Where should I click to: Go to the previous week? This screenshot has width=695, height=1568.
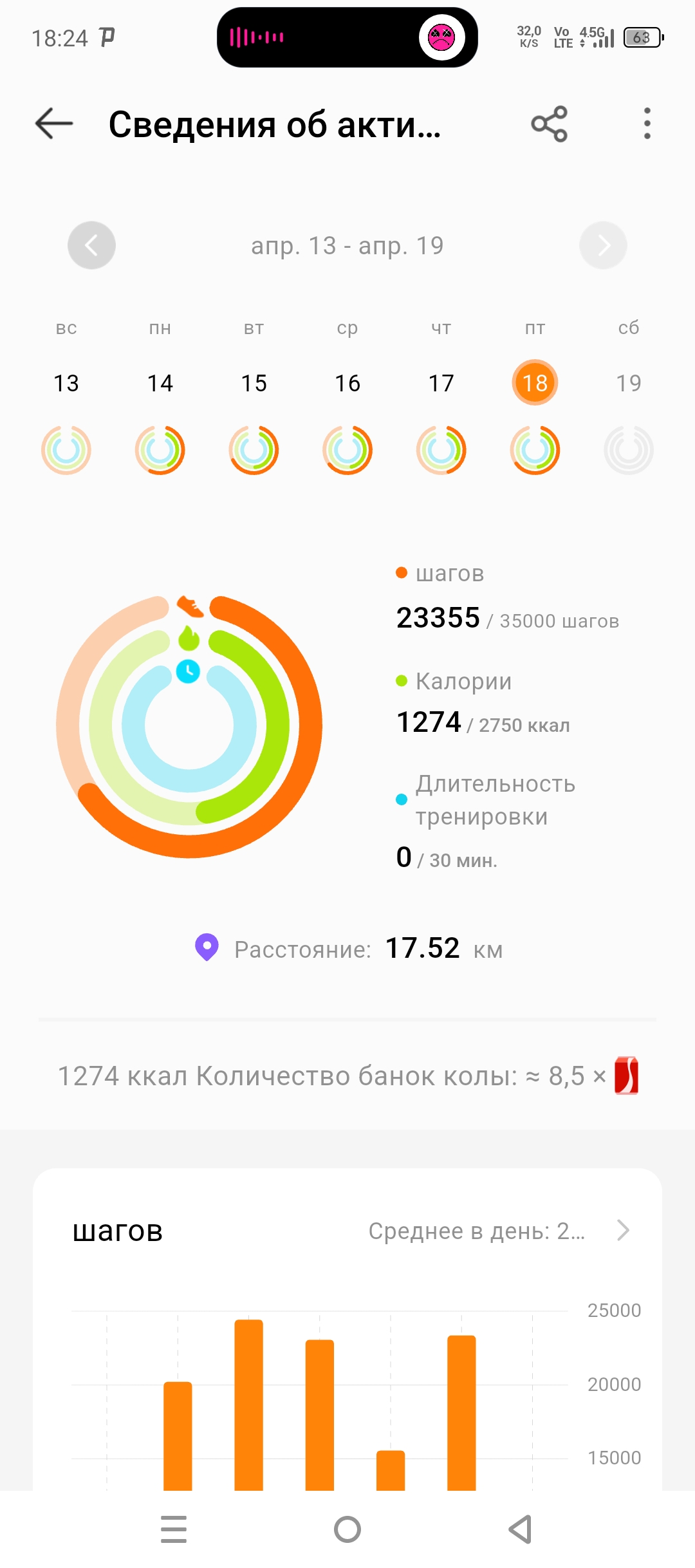tap(91, 245)
